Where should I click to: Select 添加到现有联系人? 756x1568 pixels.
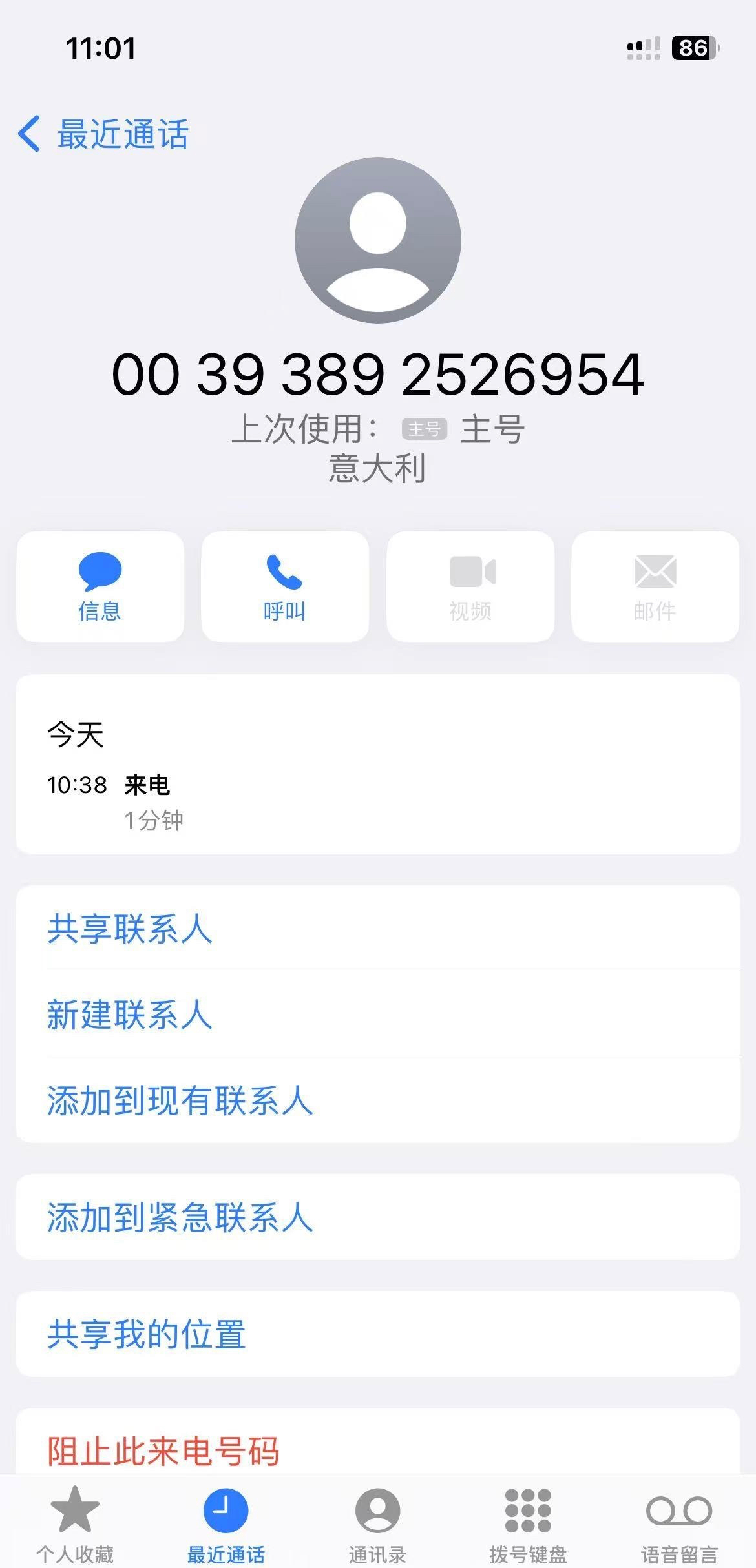coord(180,1100)
